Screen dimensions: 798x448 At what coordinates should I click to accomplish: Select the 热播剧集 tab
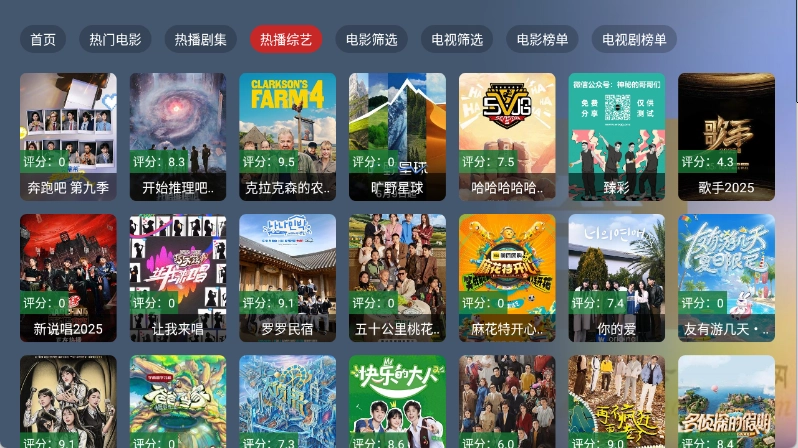click(200, 40)
